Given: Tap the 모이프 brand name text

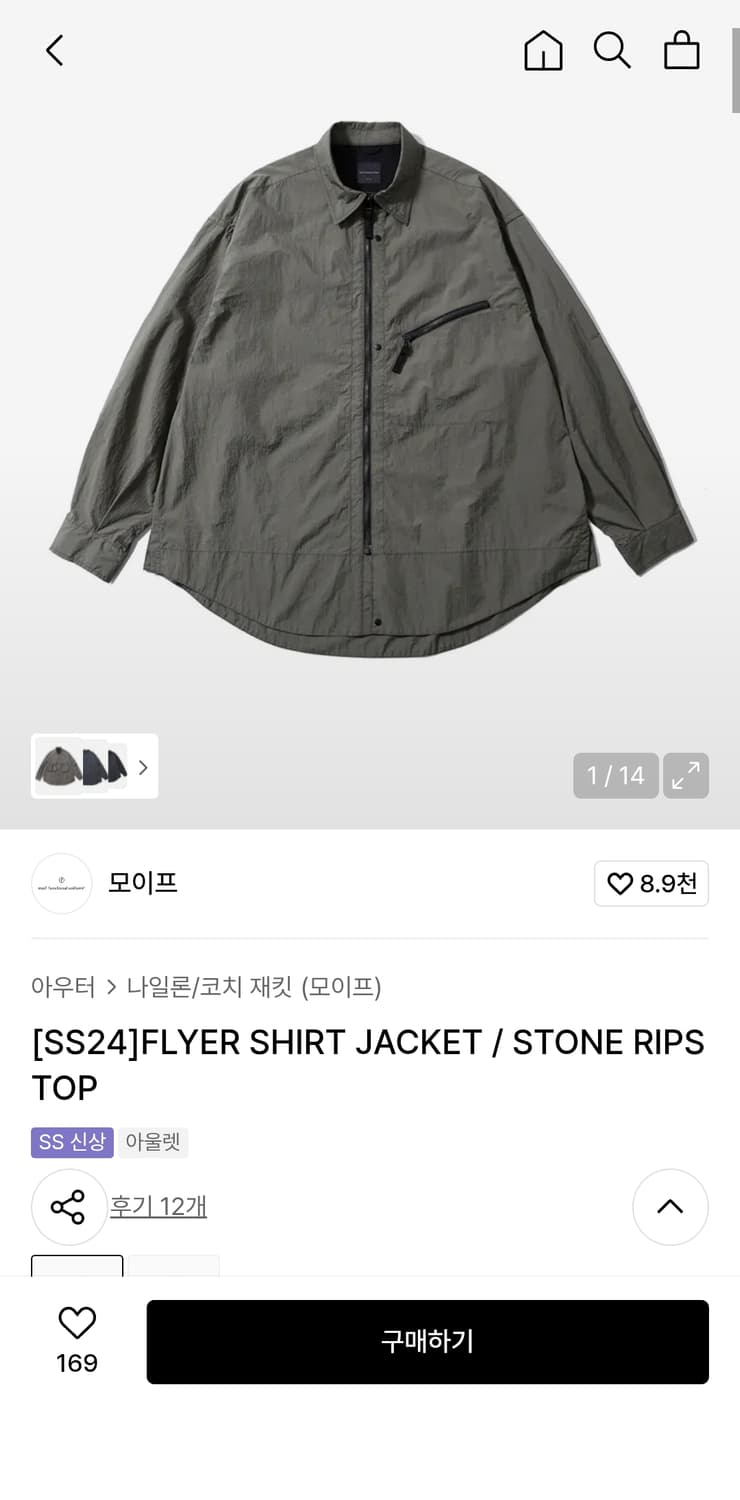Looking at the screenshot, I should click(142, 884).
